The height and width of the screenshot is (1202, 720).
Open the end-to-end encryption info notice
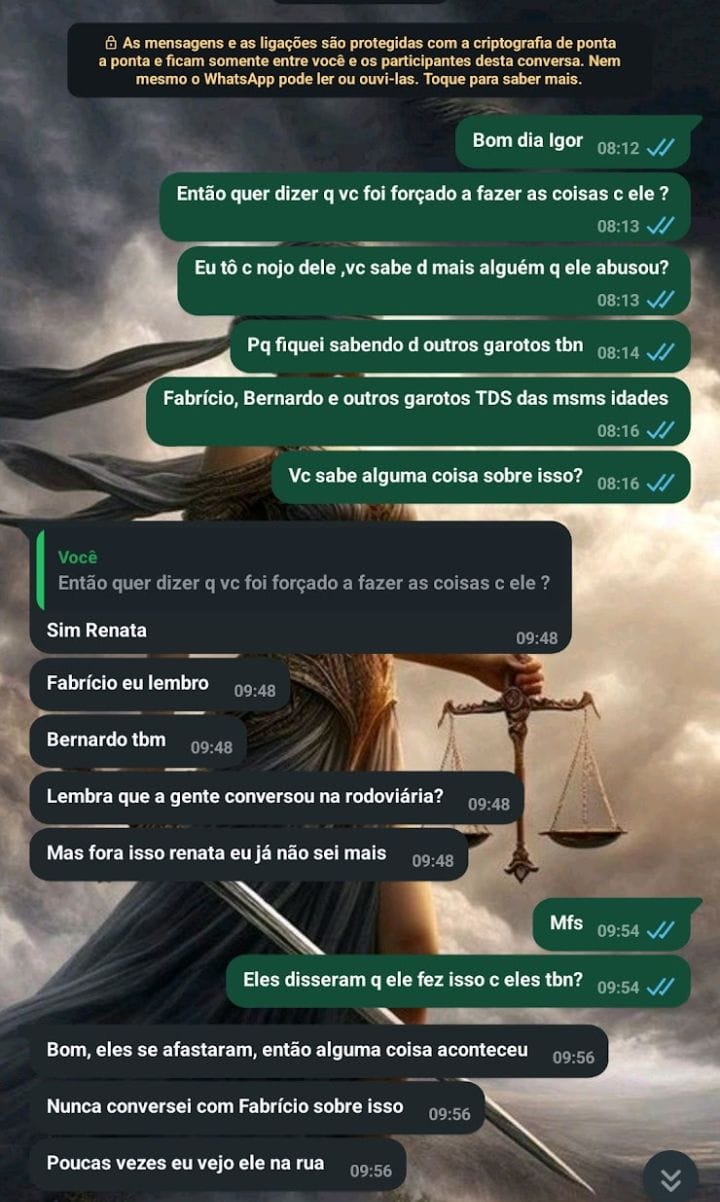pyautogui.click(x=359, y=60)
